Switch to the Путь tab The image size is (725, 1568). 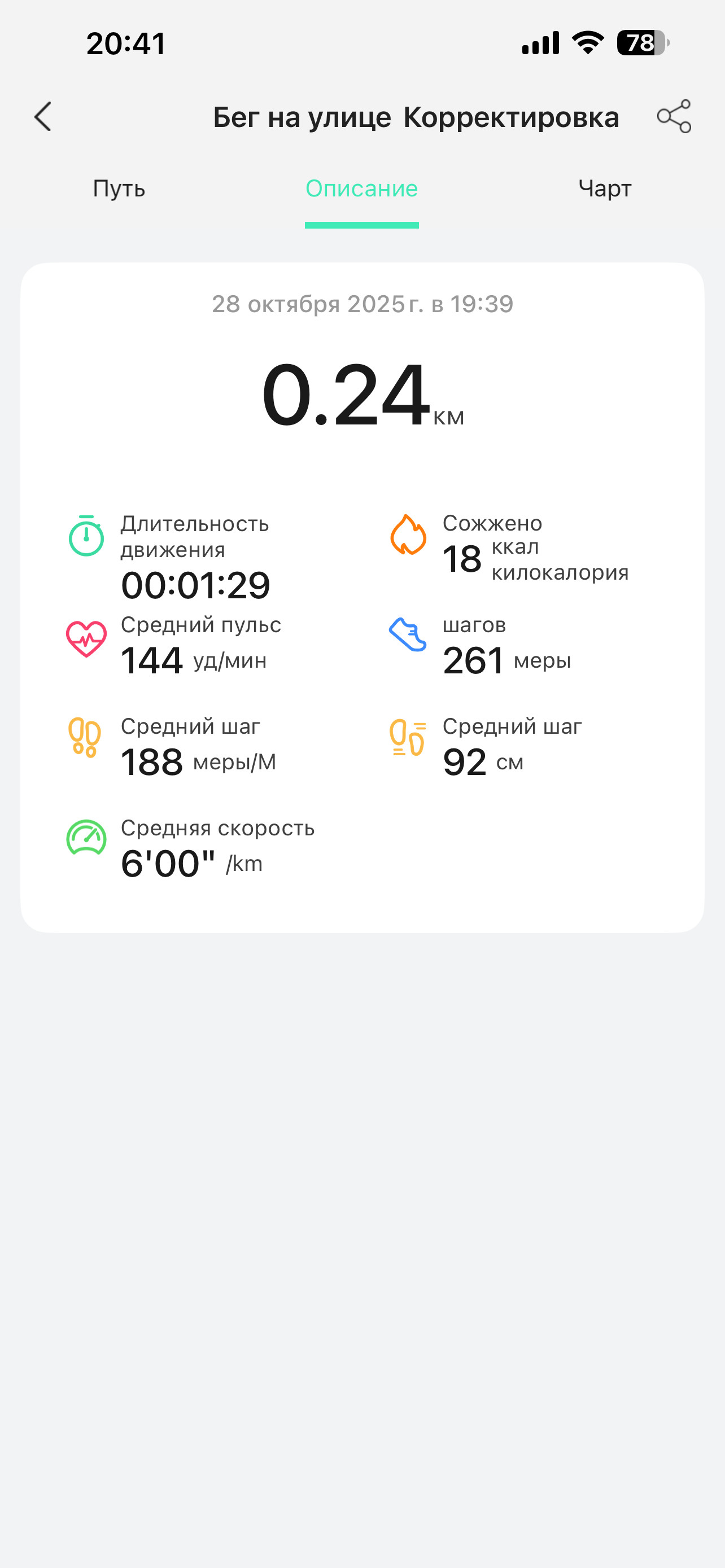pos(119,189)
